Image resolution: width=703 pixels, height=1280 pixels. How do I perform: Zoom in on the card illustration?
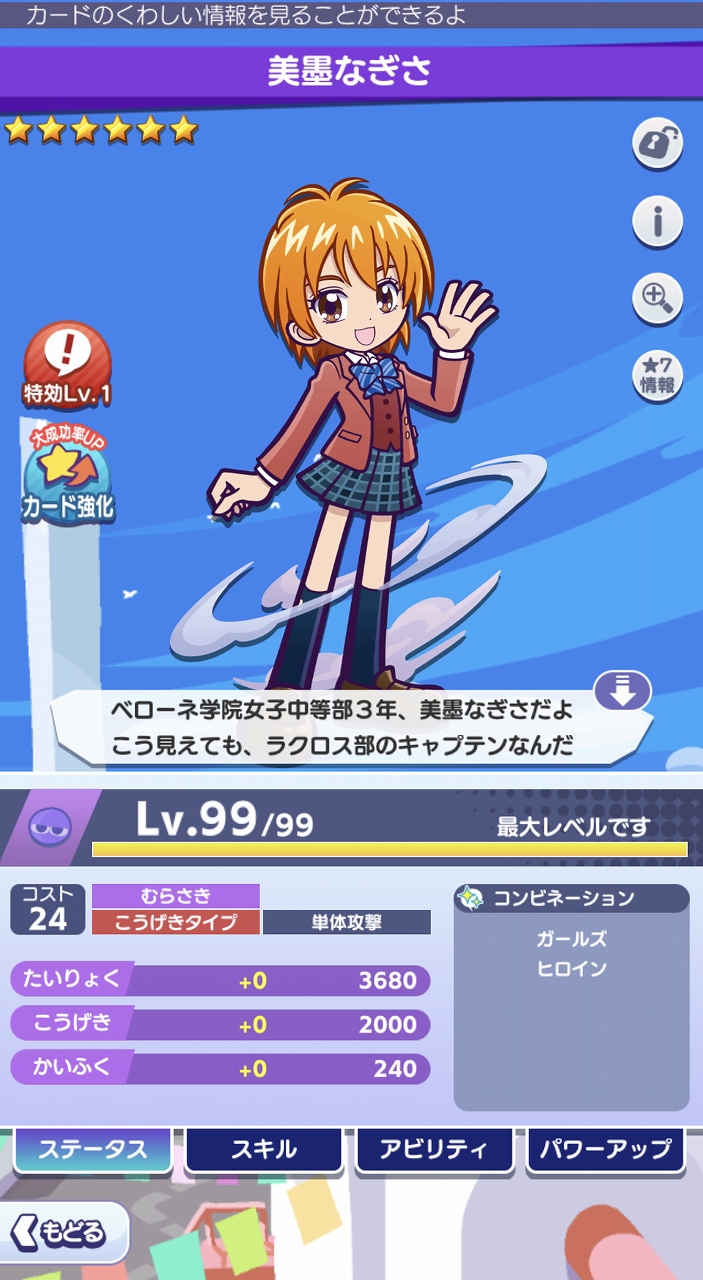657,297
